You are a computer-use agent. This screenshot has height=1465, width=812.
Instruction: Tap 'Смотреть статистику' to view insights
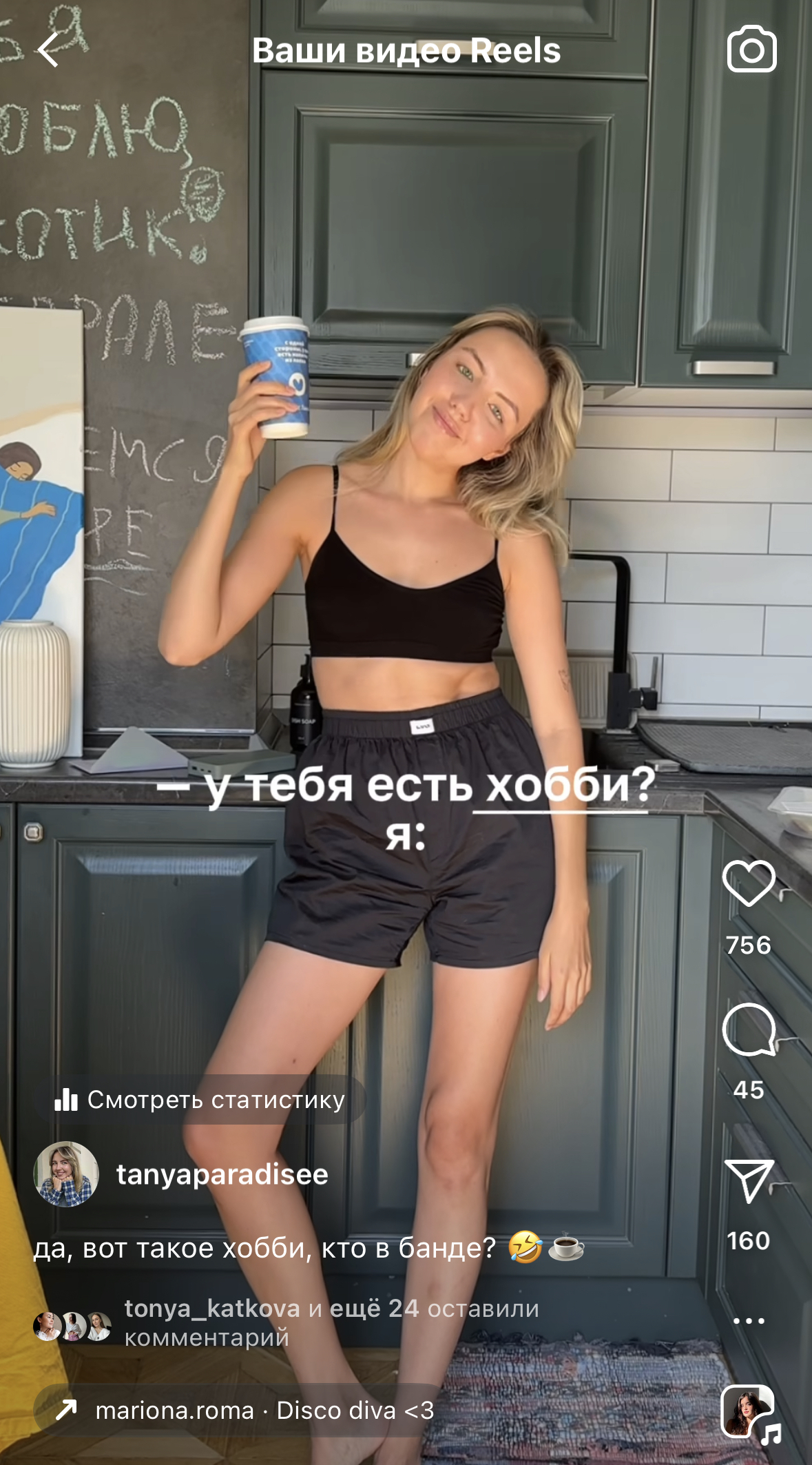click(201, 1100)
